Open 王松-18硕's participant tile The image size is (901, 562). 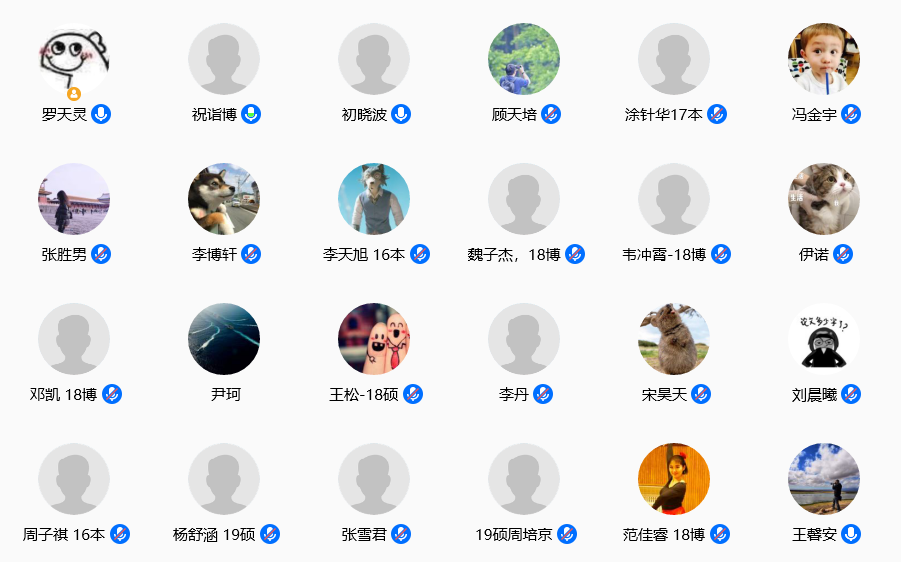(x=374, y=339)
